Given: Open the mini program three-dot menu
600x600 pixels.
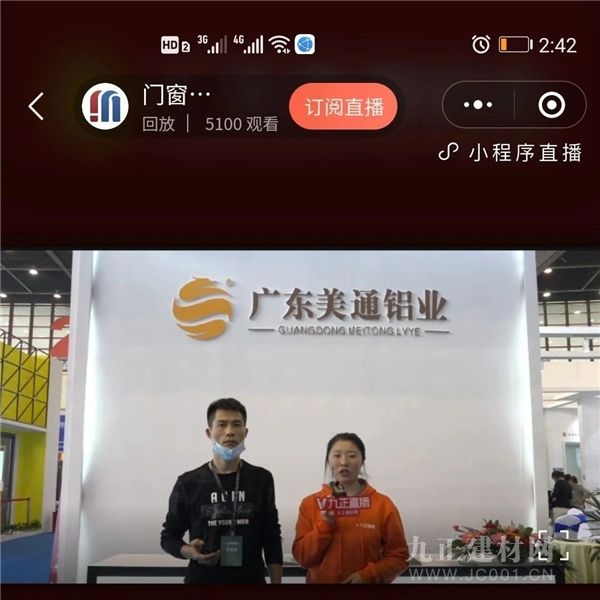Looking at the screenshot, I should [479, 105].
